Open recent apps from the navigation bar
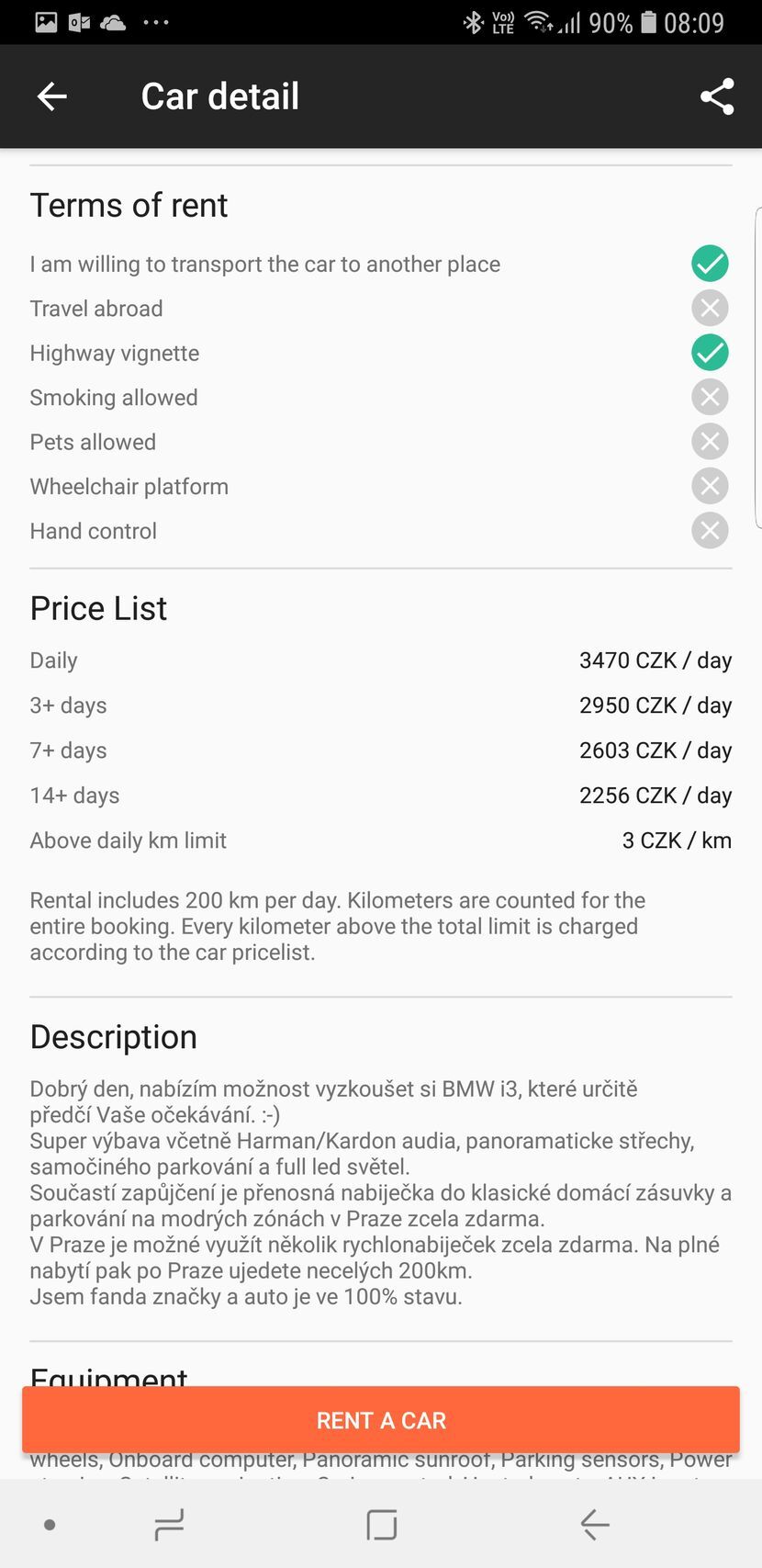 170,1524
